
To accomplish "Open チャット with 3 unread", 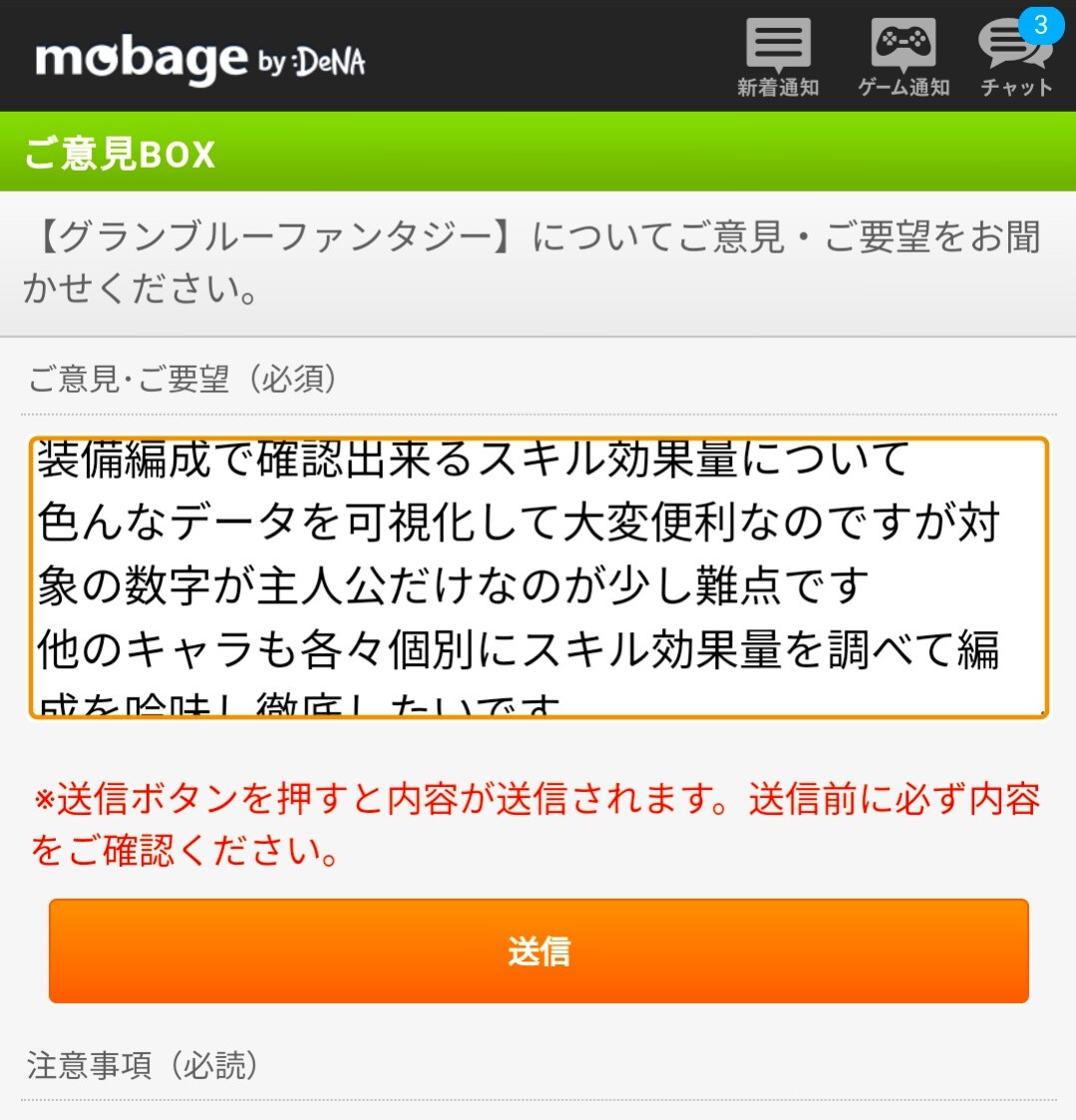I will coord(1015,58).
